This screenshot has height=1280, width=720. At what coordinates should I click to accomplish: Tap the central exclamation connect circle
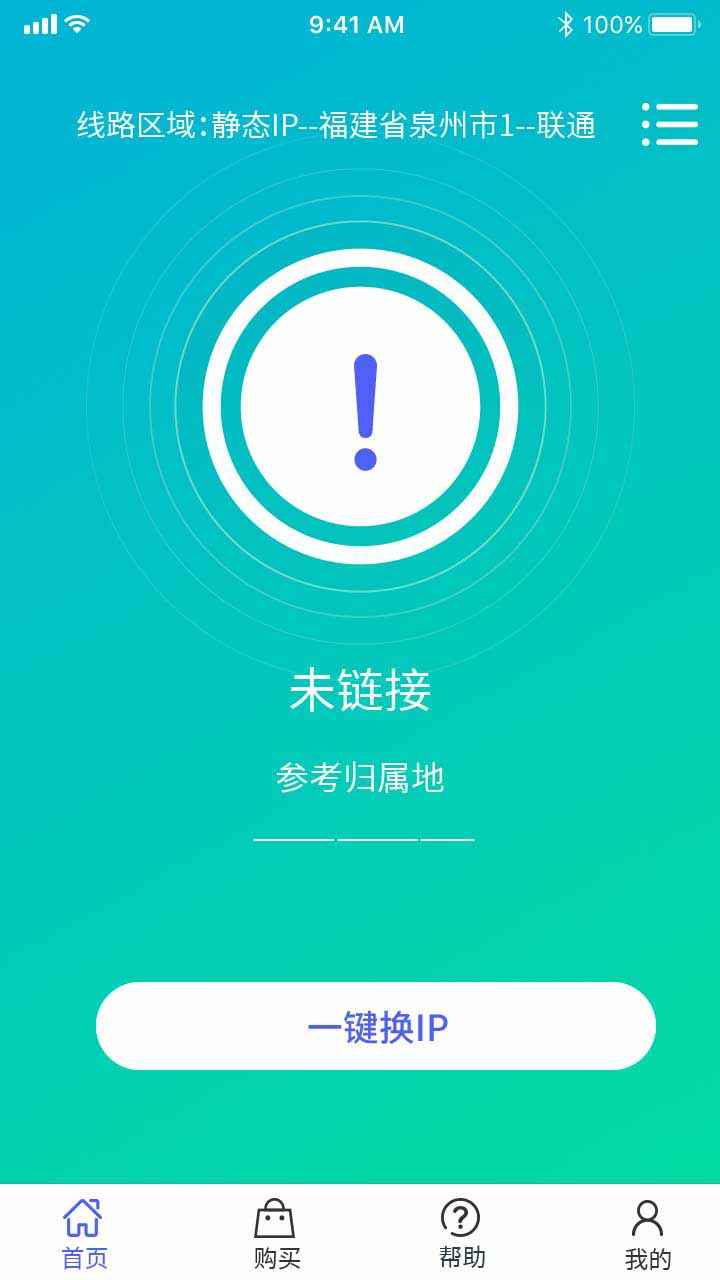click(x=361, y=407)
